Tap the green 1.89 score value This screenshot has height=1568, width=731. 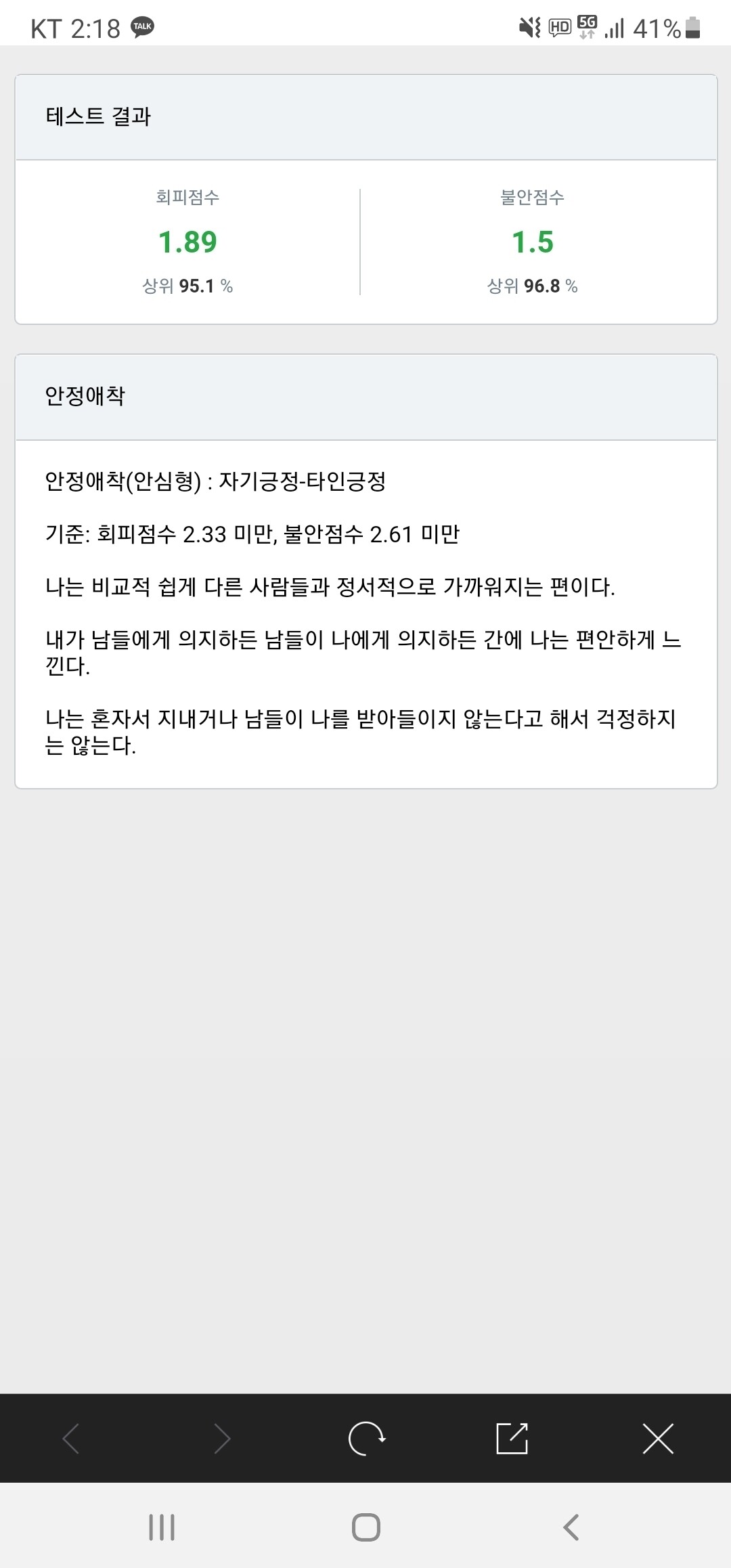click(187, 241)
